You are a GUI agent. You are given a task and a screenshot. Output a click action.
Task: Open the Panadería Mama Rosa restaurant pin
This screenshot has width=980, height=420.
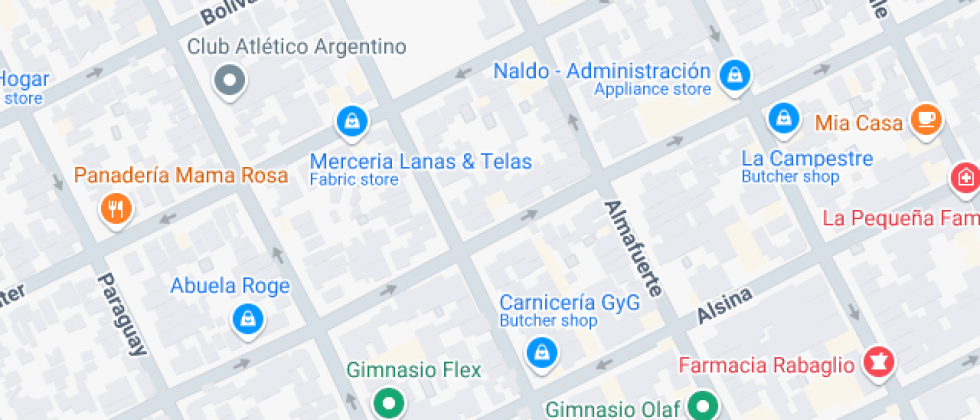(x=117, y=208)
